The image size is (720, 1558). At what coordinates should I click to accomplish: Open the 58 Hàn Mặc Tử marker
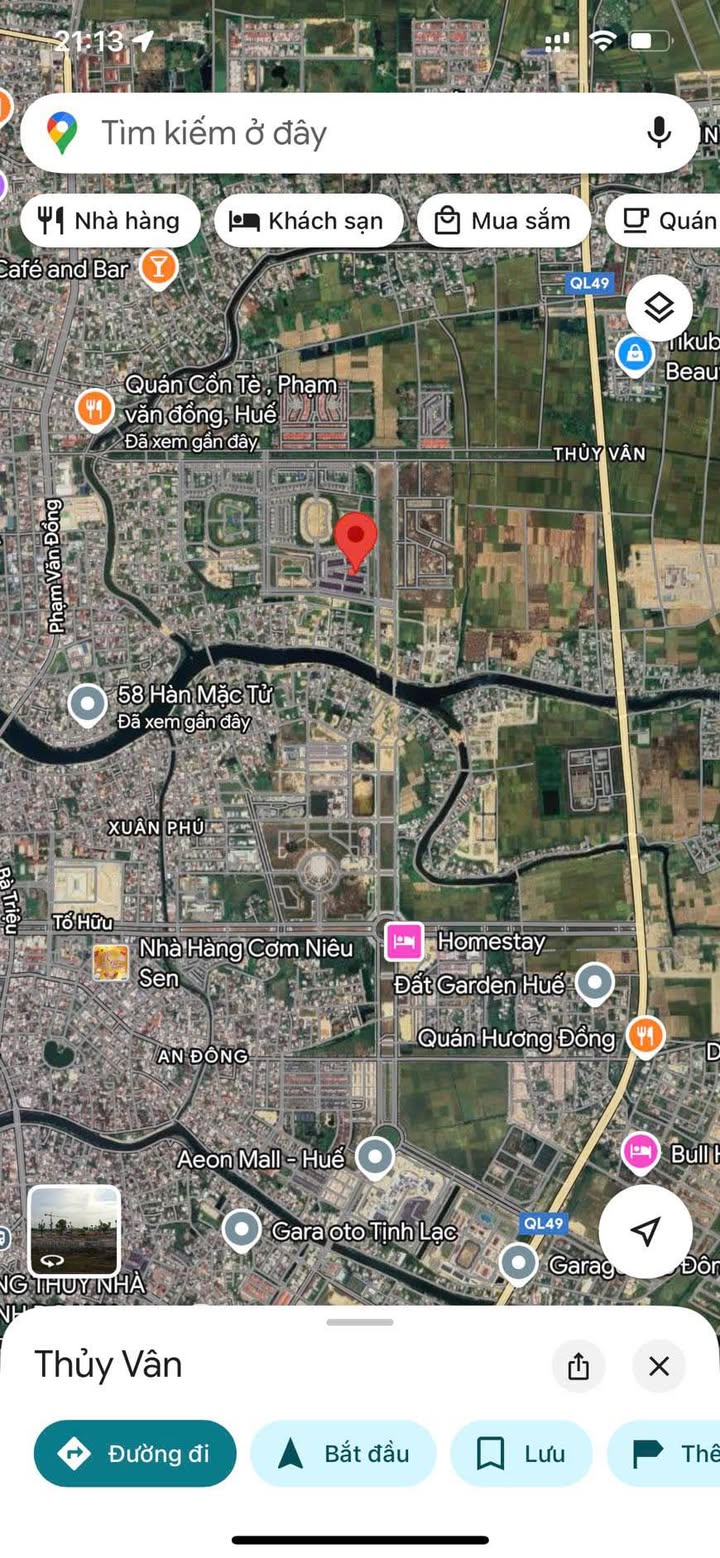click(88, 704)
